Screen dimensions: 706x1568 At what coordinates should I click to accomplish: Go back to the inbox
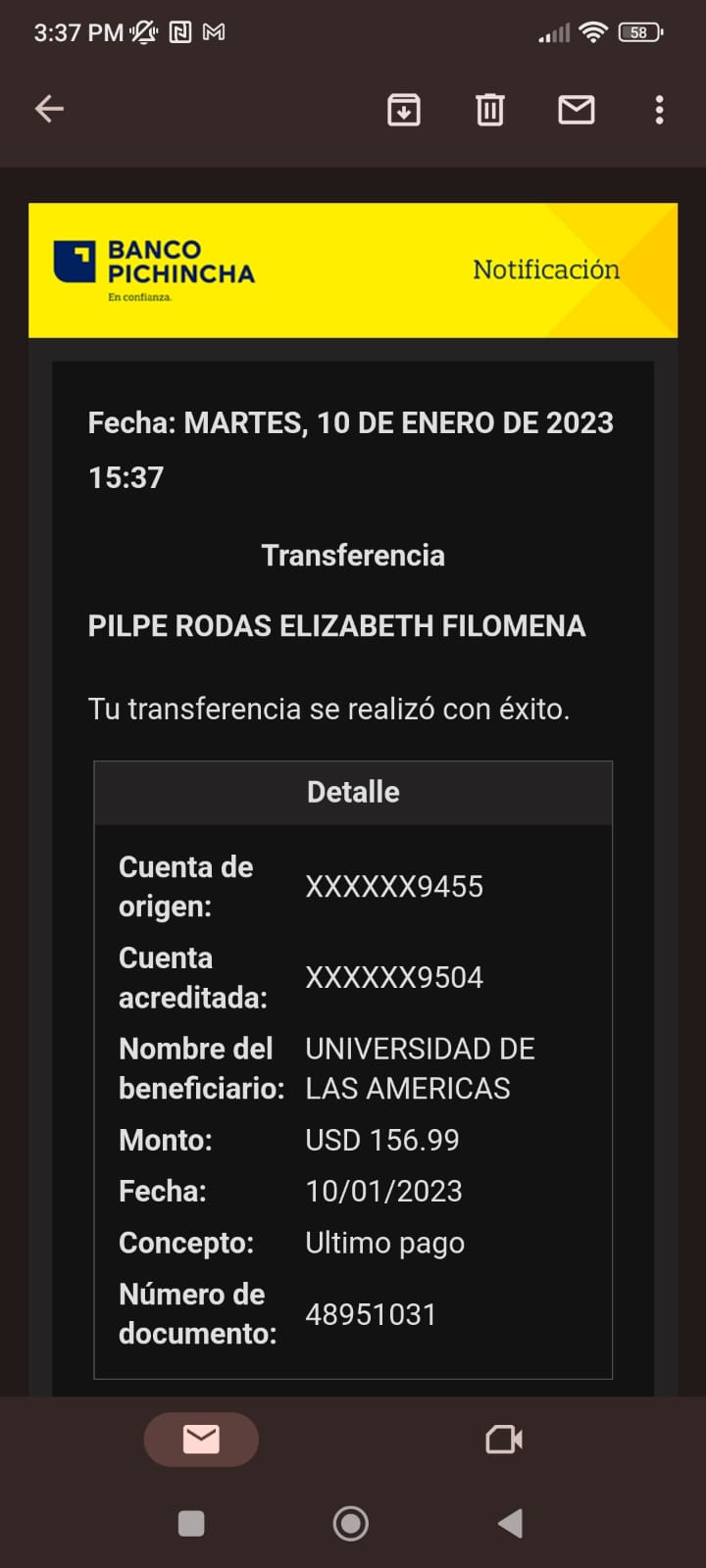[49, 109]
